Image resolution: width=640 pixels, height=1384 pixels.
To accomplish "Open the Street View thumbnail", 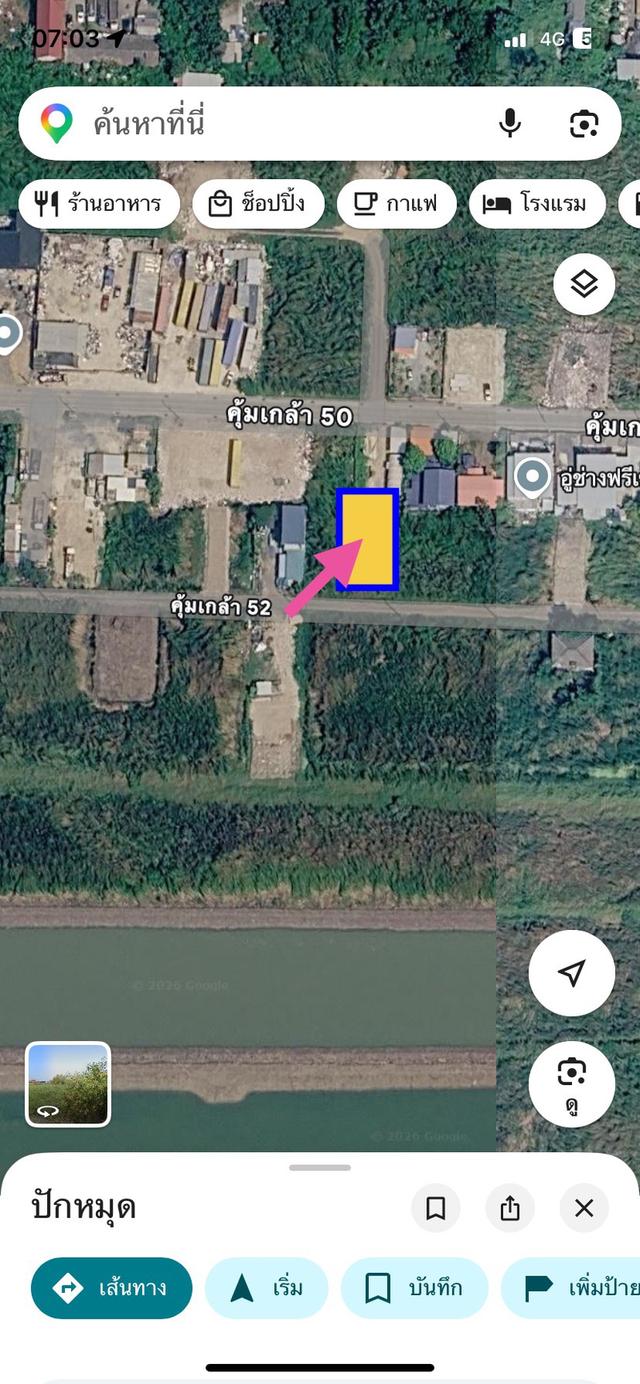I will (68, 1084).
